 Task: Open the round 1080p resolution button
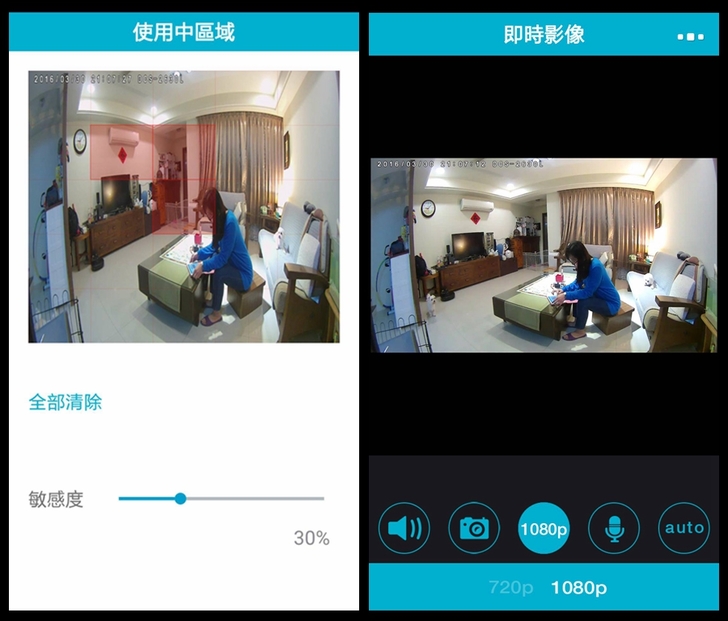(544, 528)
